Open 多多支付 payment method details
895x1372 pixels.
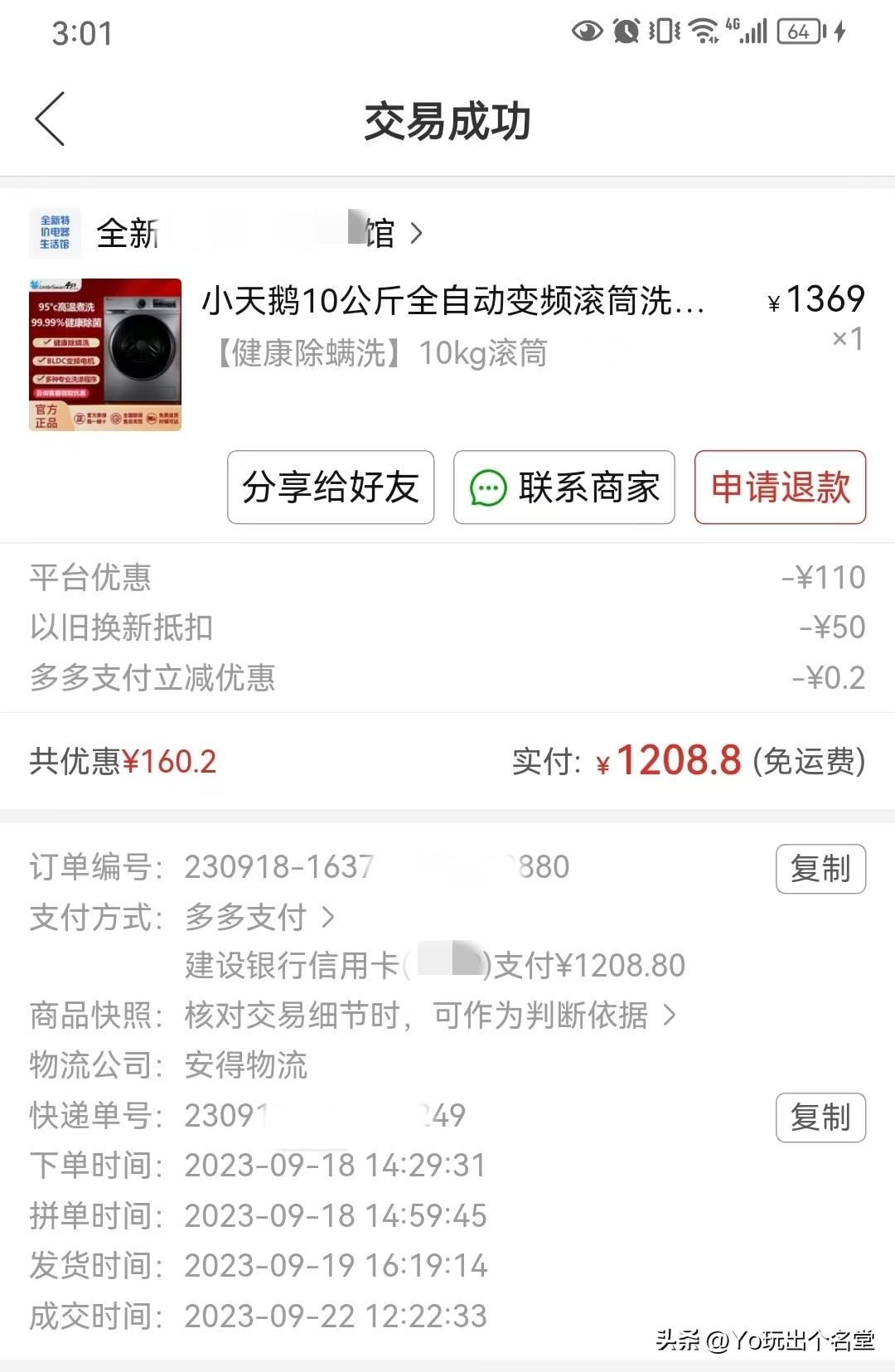coord(259,917)
